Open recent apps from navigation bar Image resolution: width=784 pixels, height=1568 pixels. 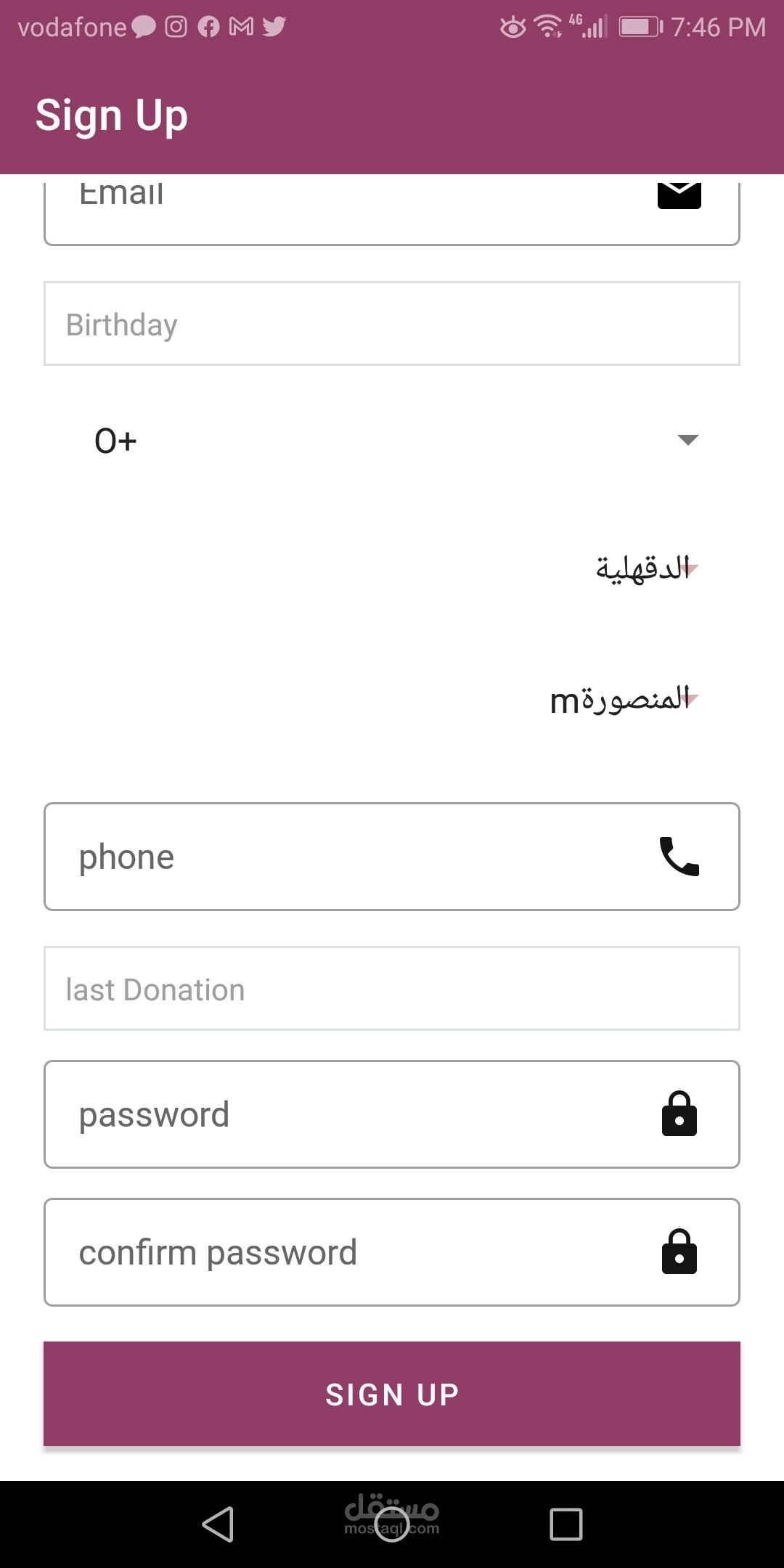(566, 1524)
